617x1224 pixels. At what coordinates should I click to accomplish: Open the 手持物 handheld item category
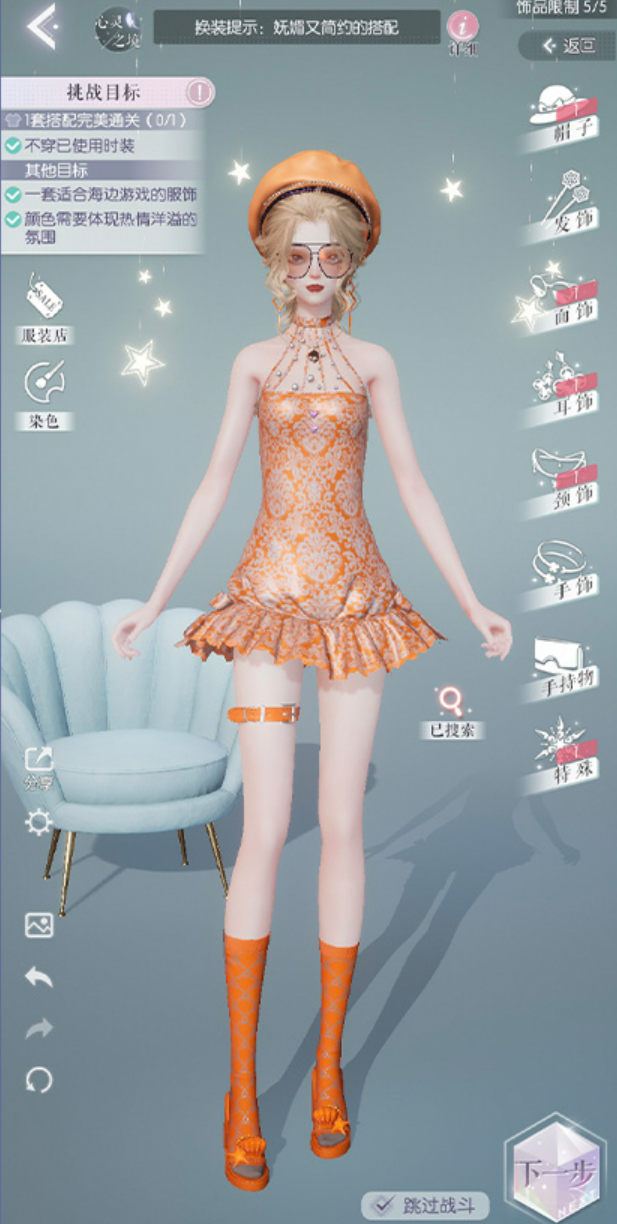coord(563,665)
